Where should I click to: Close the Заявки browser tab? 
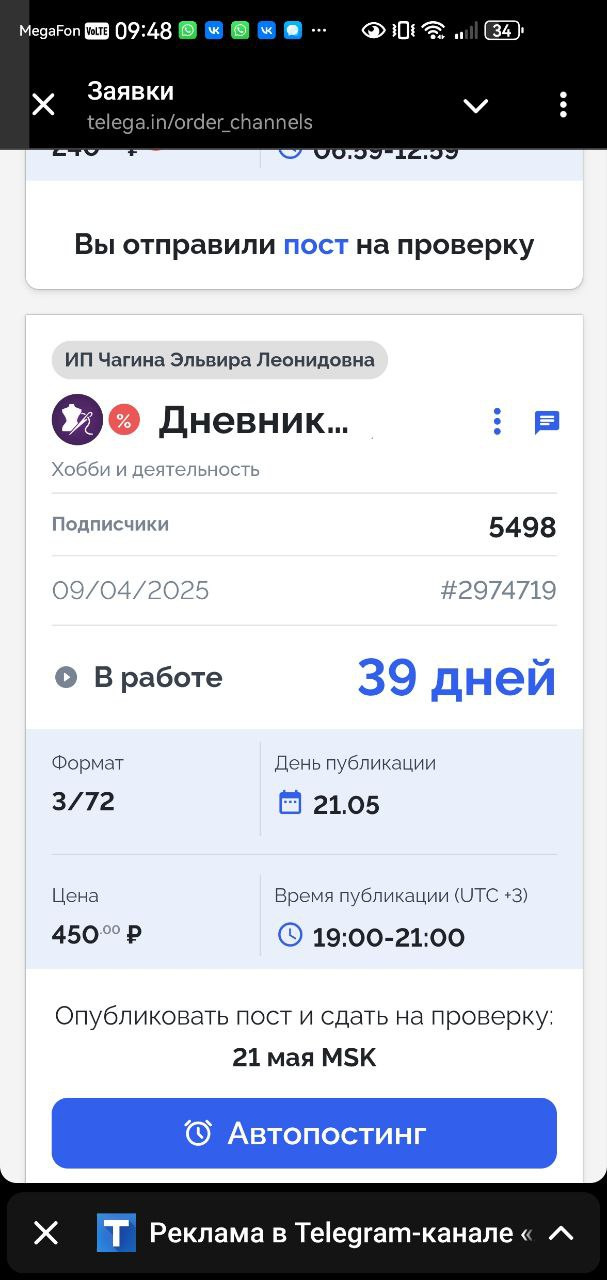click(43, 104)
